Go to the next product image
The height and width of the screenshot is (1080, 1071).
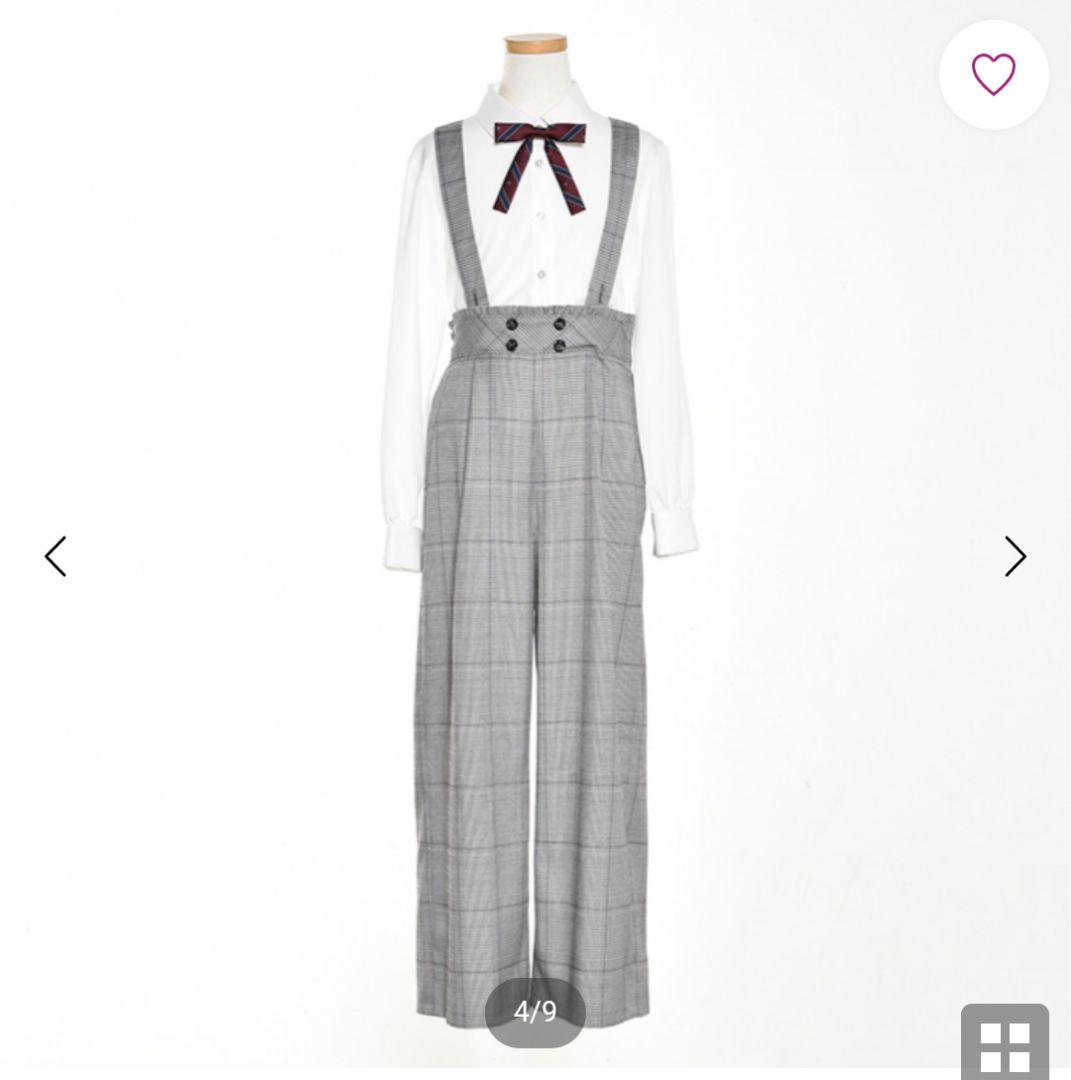click(1014, 556)
